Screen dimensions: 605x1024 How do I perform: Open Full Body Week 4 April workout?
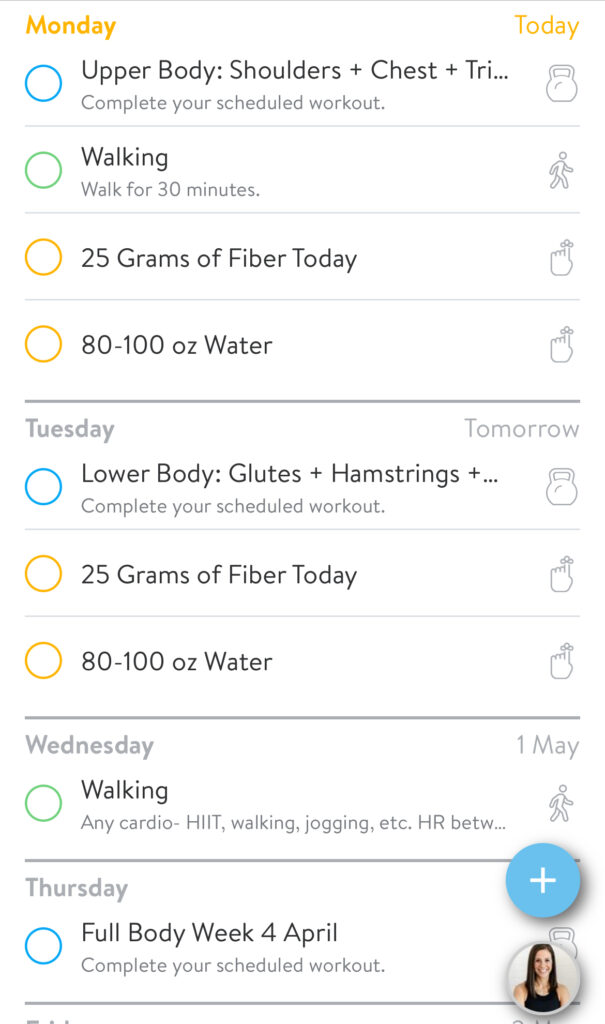tap(268, 947)
